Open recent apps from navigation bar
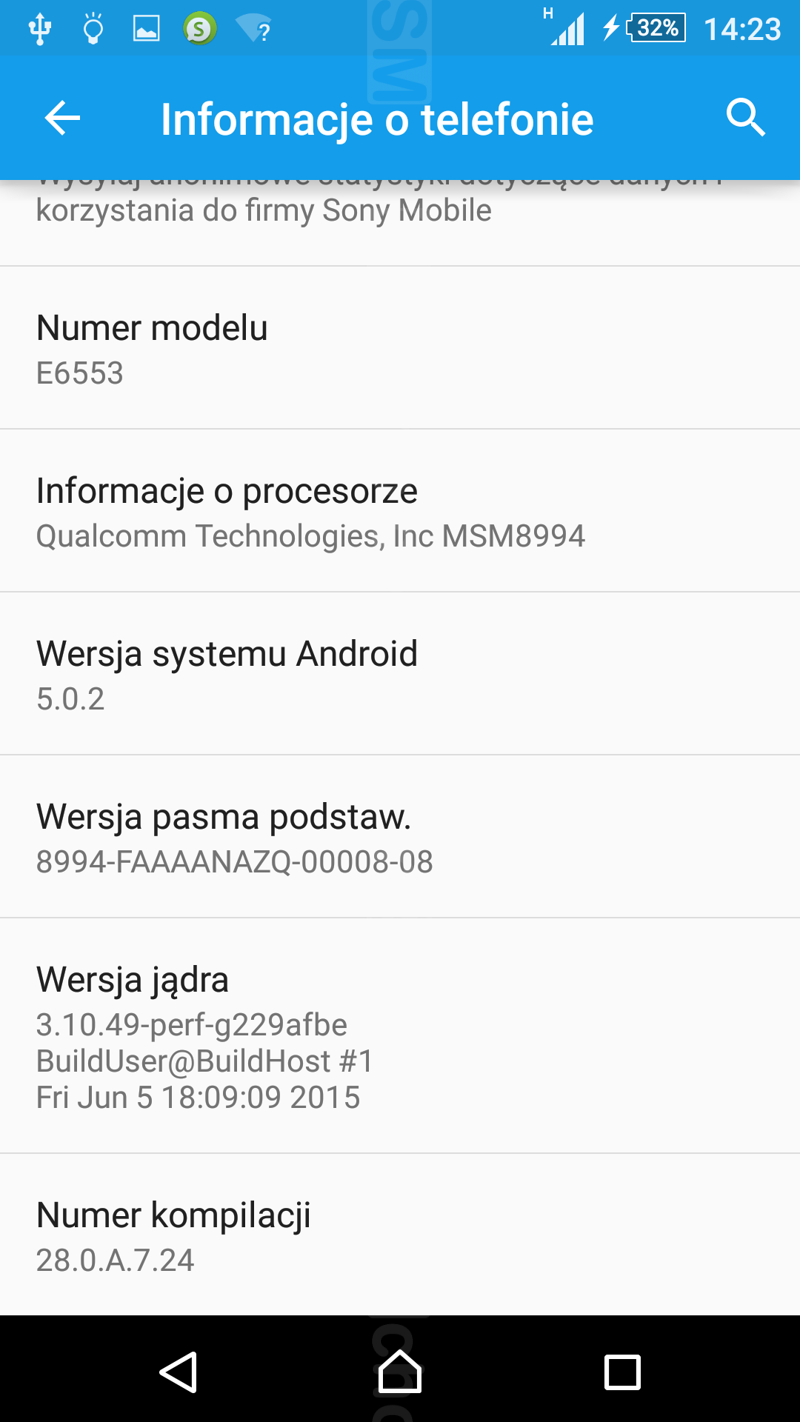Viewport: 800px width, 1422px height. click(622, 1371)
